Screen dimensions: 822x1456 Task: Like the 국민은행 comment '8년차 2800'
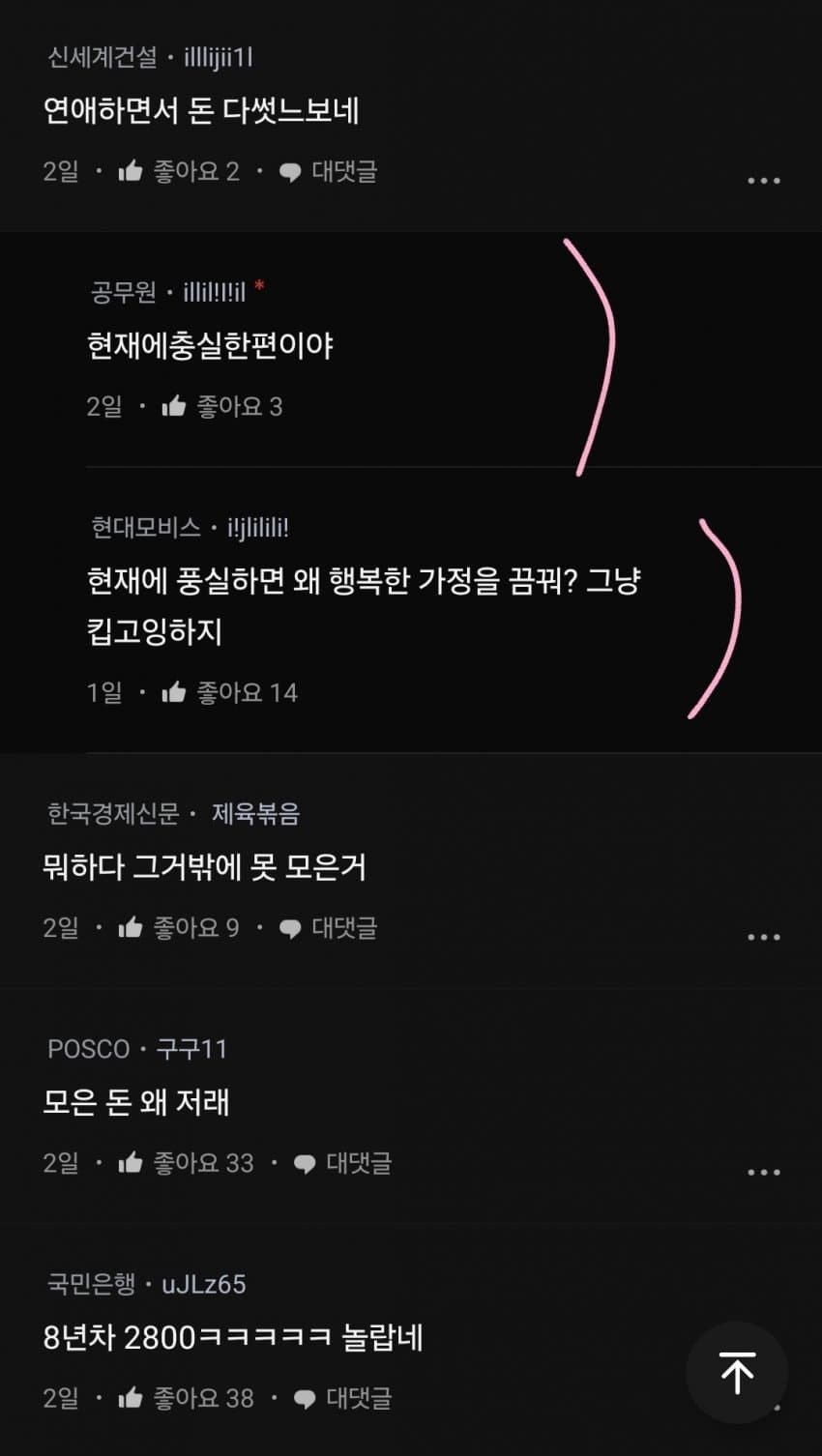point(131,1398)
